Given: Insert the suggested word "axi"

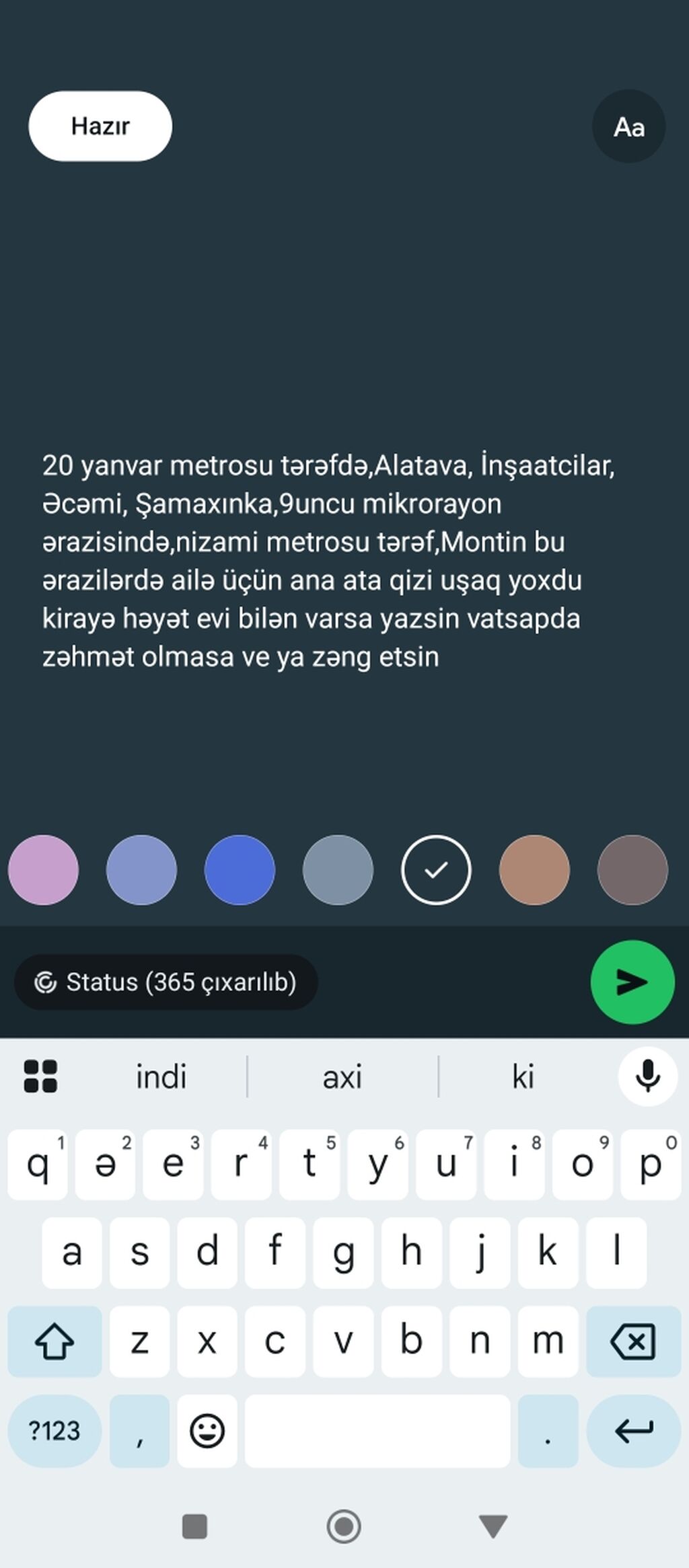Looking at the screenshot, I should click(342, 1076).
